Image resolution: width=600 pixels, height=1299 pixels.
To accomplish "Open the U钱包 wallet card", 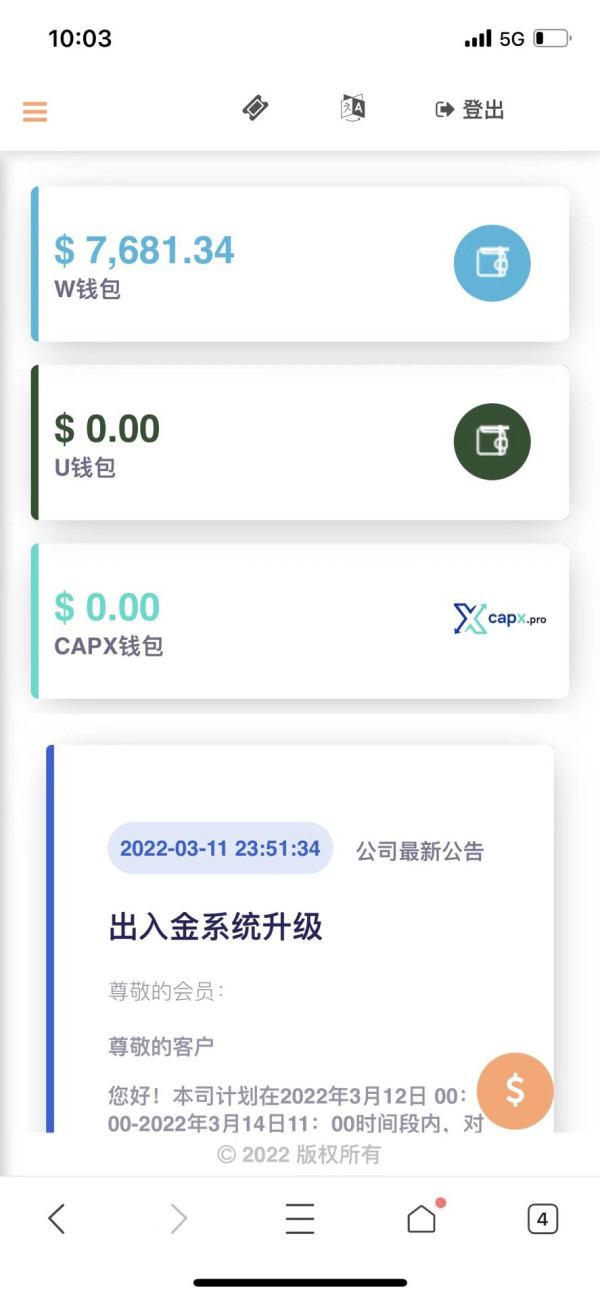I will coord(300,442).
